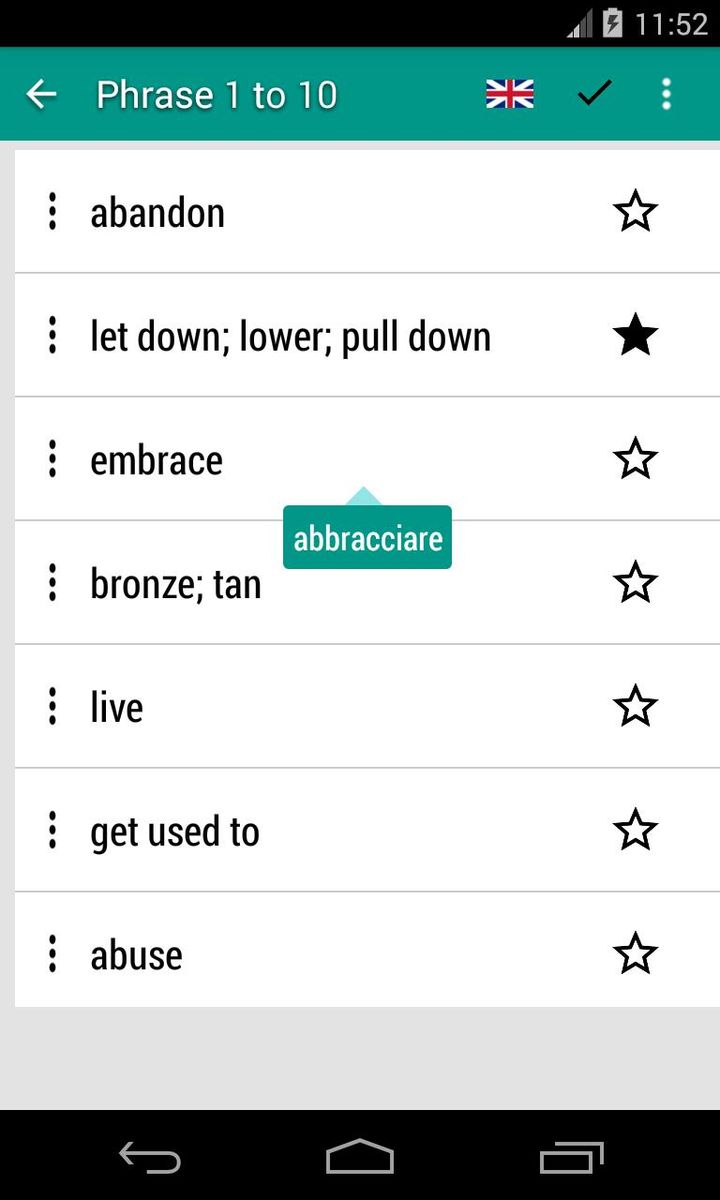Show more options for "embrace"
Screen dimensions: 720x1200
tap(52, 460)
